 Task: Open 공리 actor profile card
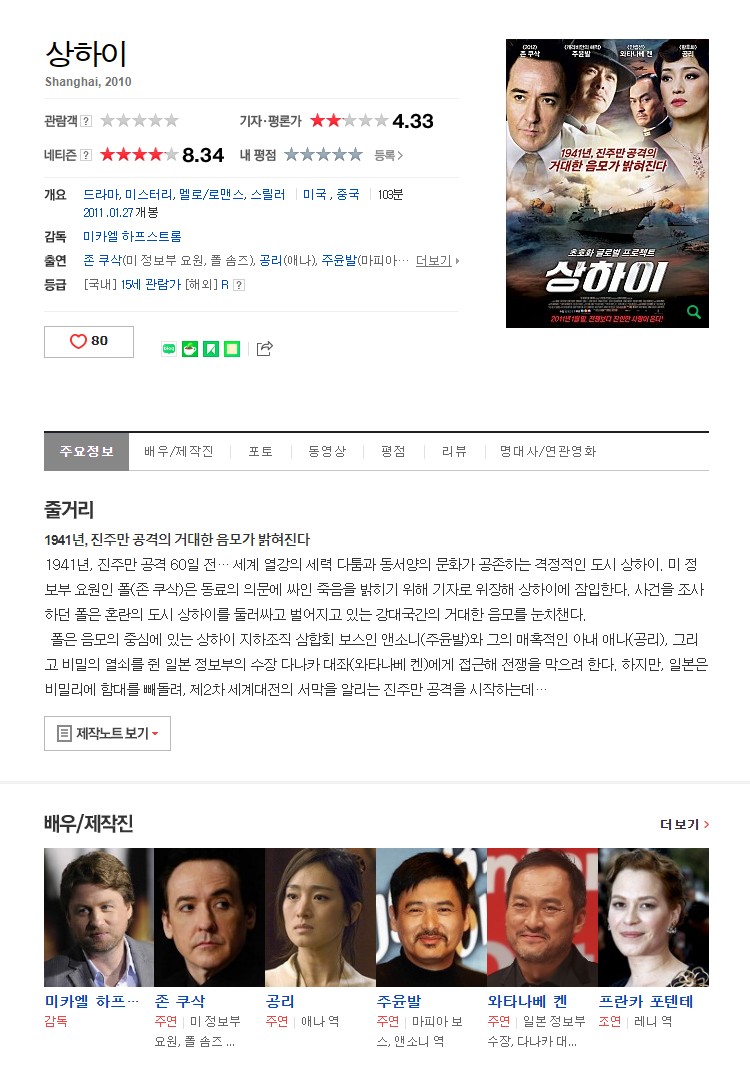[320, 917]
